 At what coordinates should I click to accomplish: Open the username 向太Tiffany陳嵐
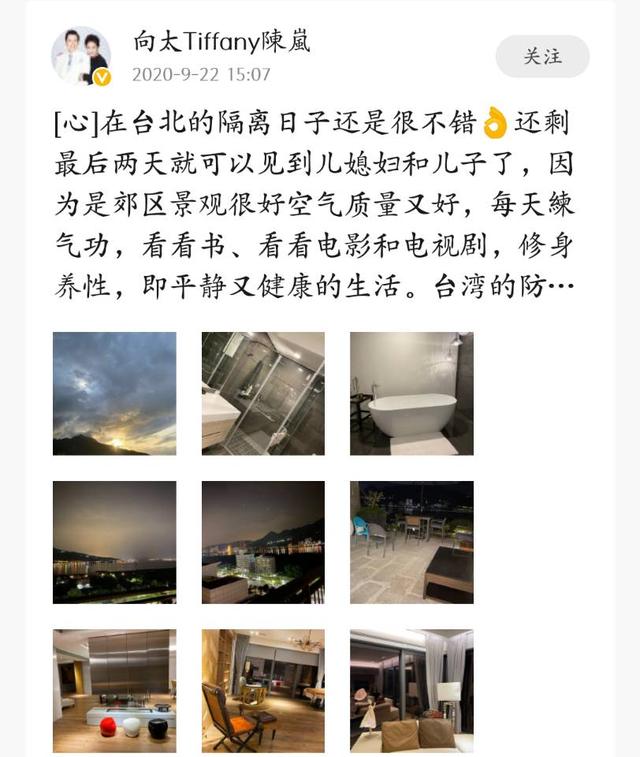[221, 41]
